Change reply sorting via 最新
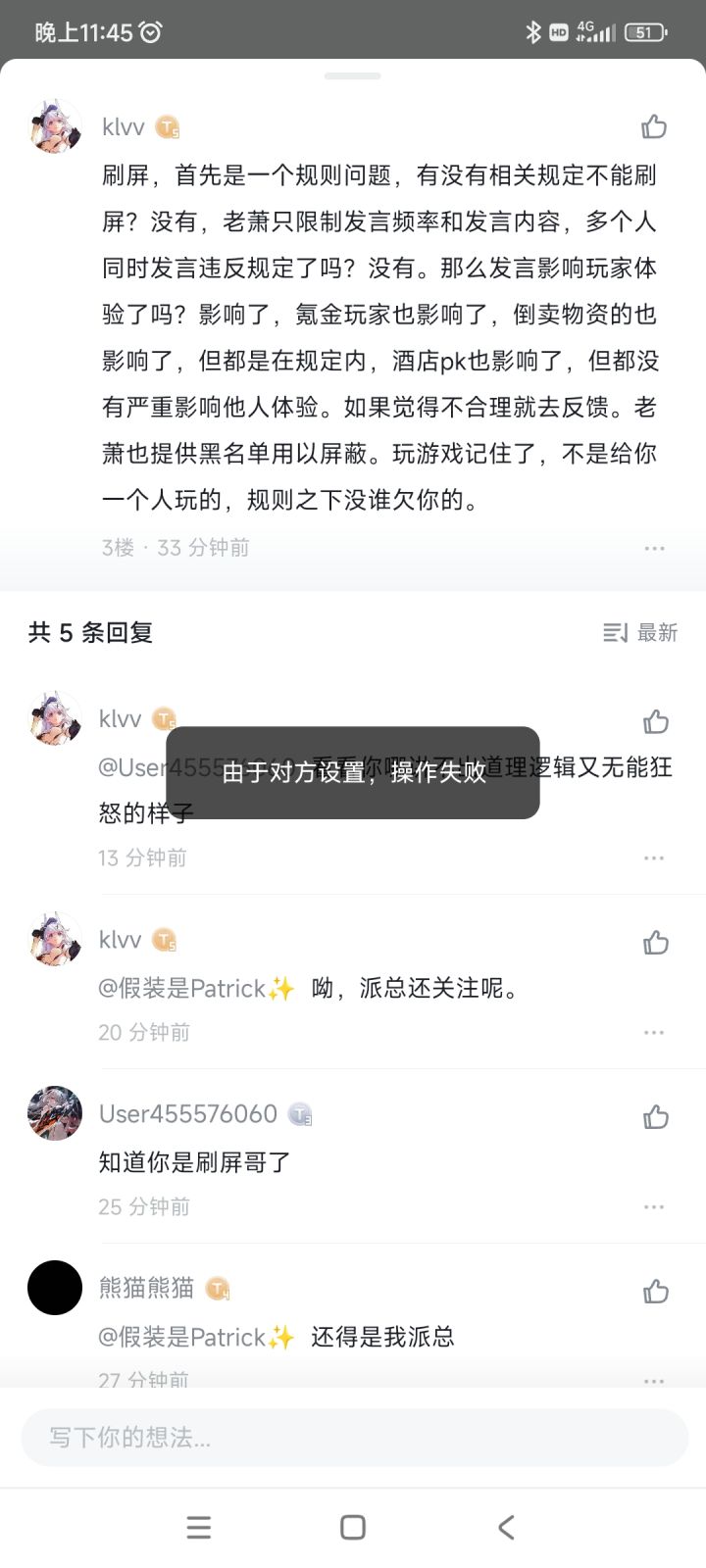This screenshot has height=1568, width=706. point(640,633)
